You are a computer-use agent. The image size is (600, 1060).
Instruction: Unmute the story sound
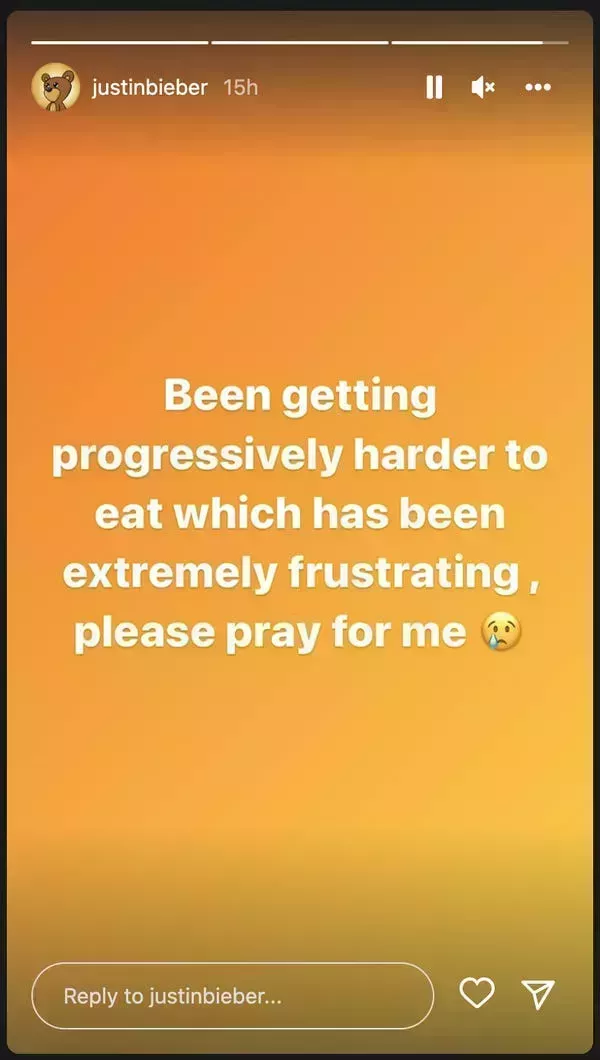483,88
